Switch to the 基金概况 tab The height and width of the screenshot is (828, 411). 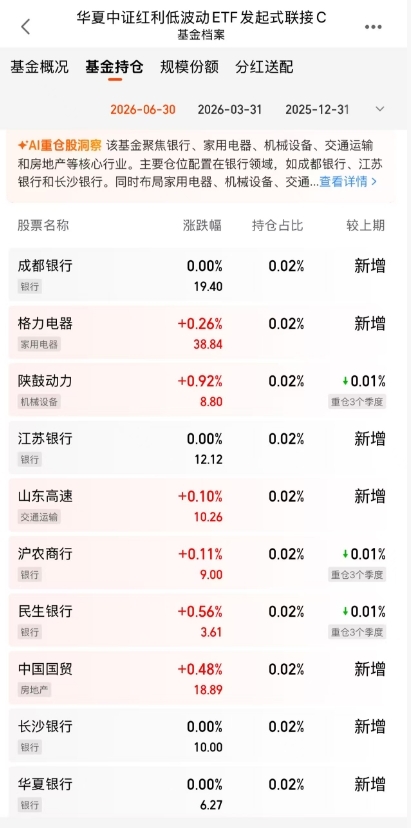[39, 67]
